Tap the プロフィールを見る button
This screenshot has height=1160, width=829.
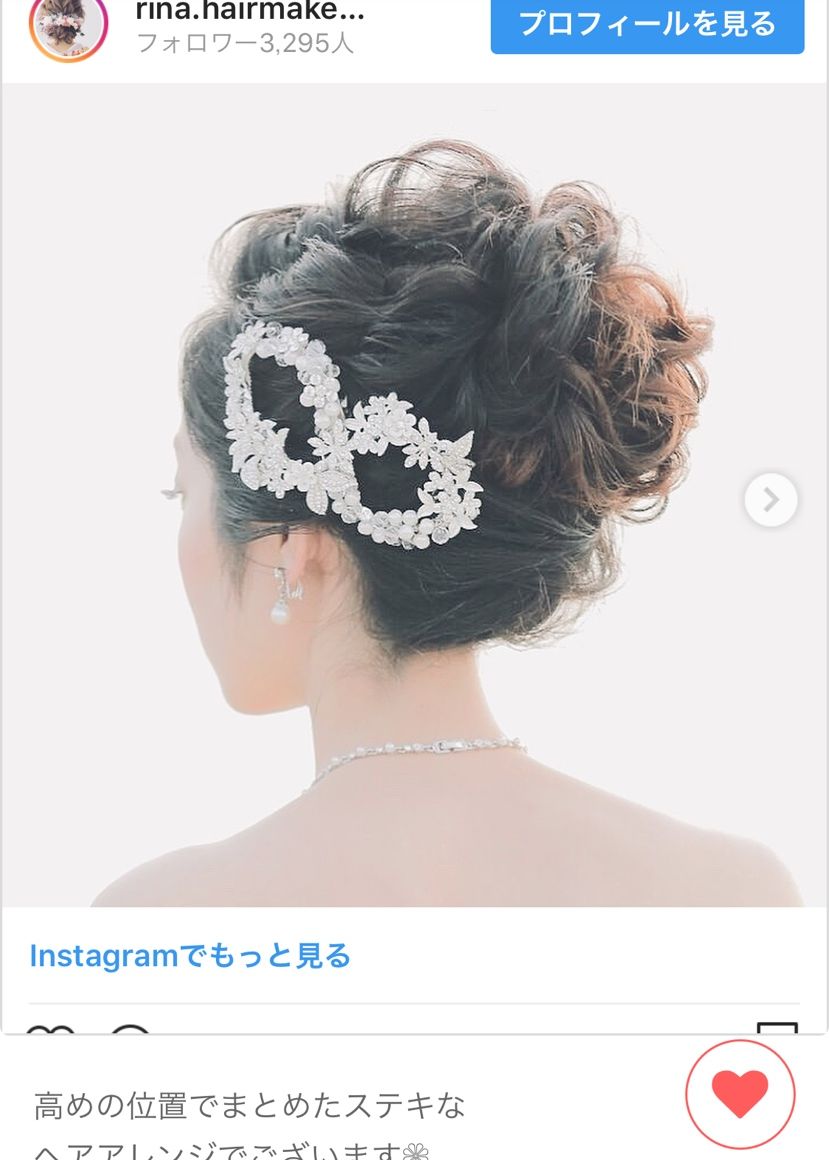647,24
